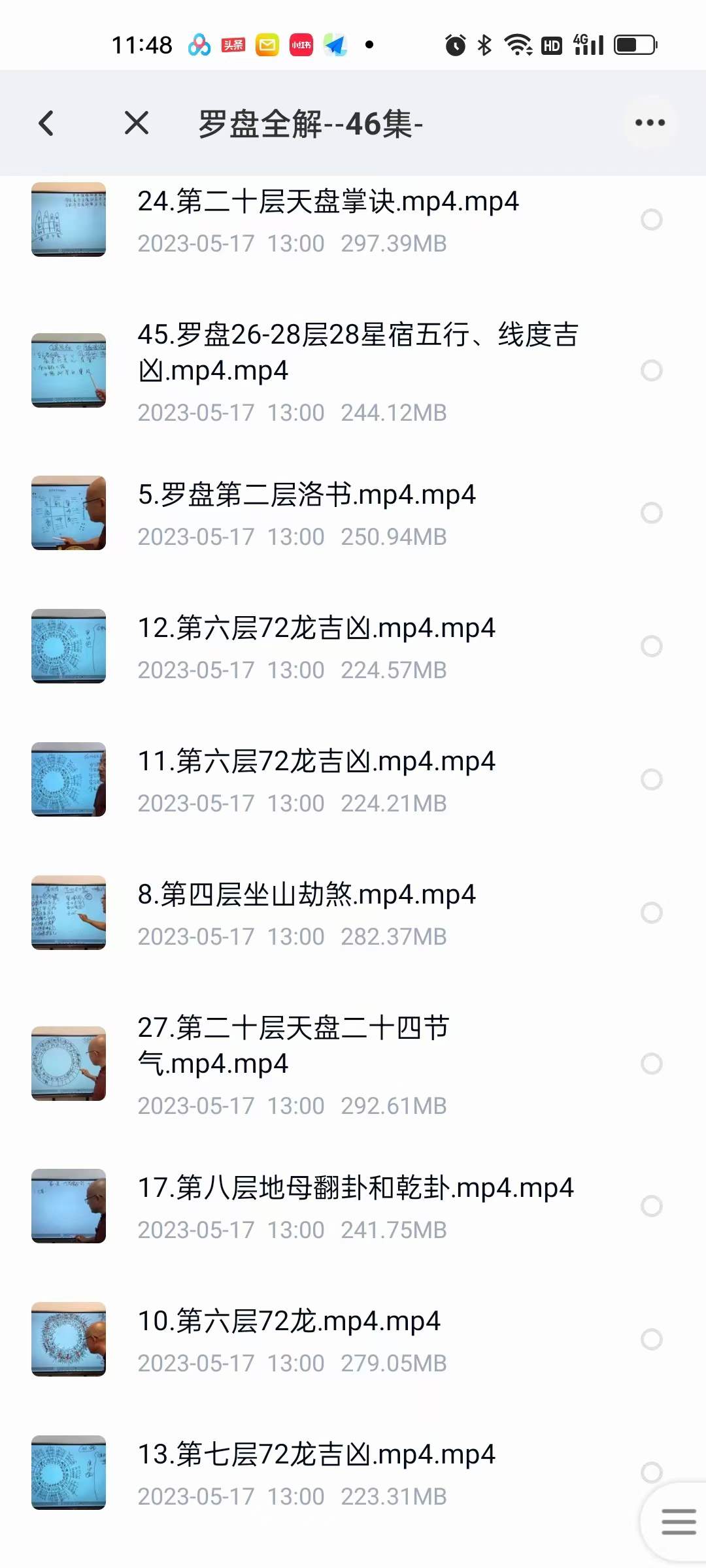Tap the Telegram notification icon in status bar
706x1568 pixels.
click(335, 44)
